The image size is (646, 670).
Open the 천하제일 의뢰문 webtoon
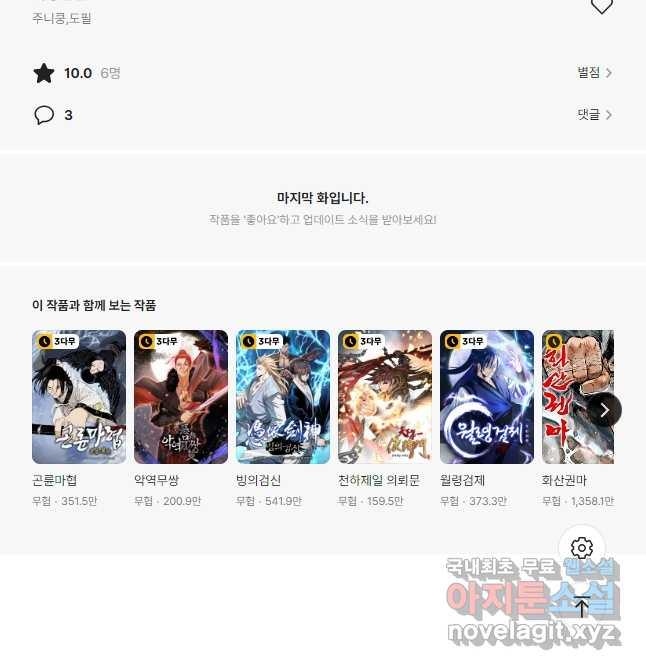click(x=385, y=397)
